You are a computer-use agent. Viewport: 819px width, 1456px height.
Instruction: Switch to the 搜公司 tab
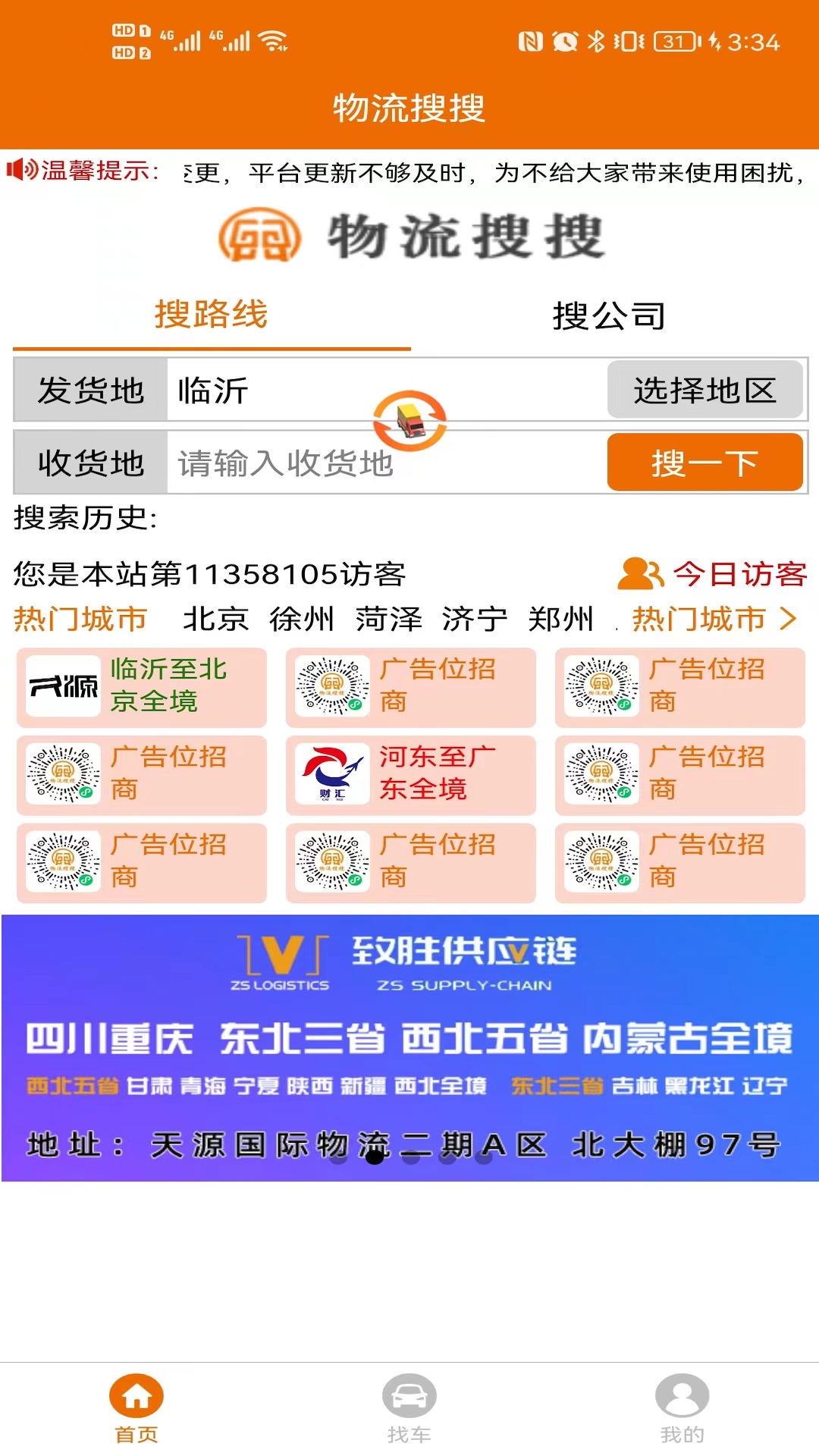(607, 316)
